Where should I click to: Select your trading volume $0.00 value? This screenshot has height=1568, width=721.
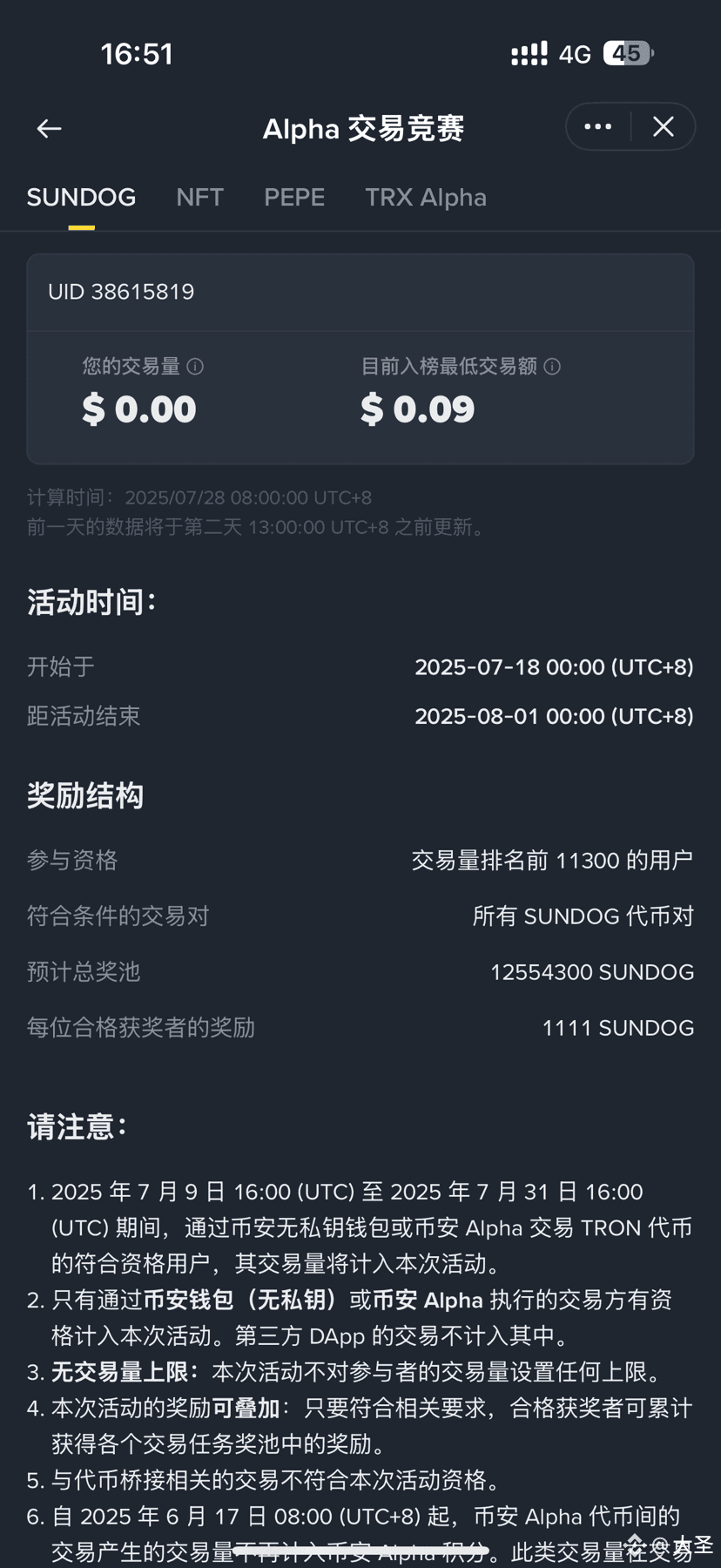tap(139, 409)
